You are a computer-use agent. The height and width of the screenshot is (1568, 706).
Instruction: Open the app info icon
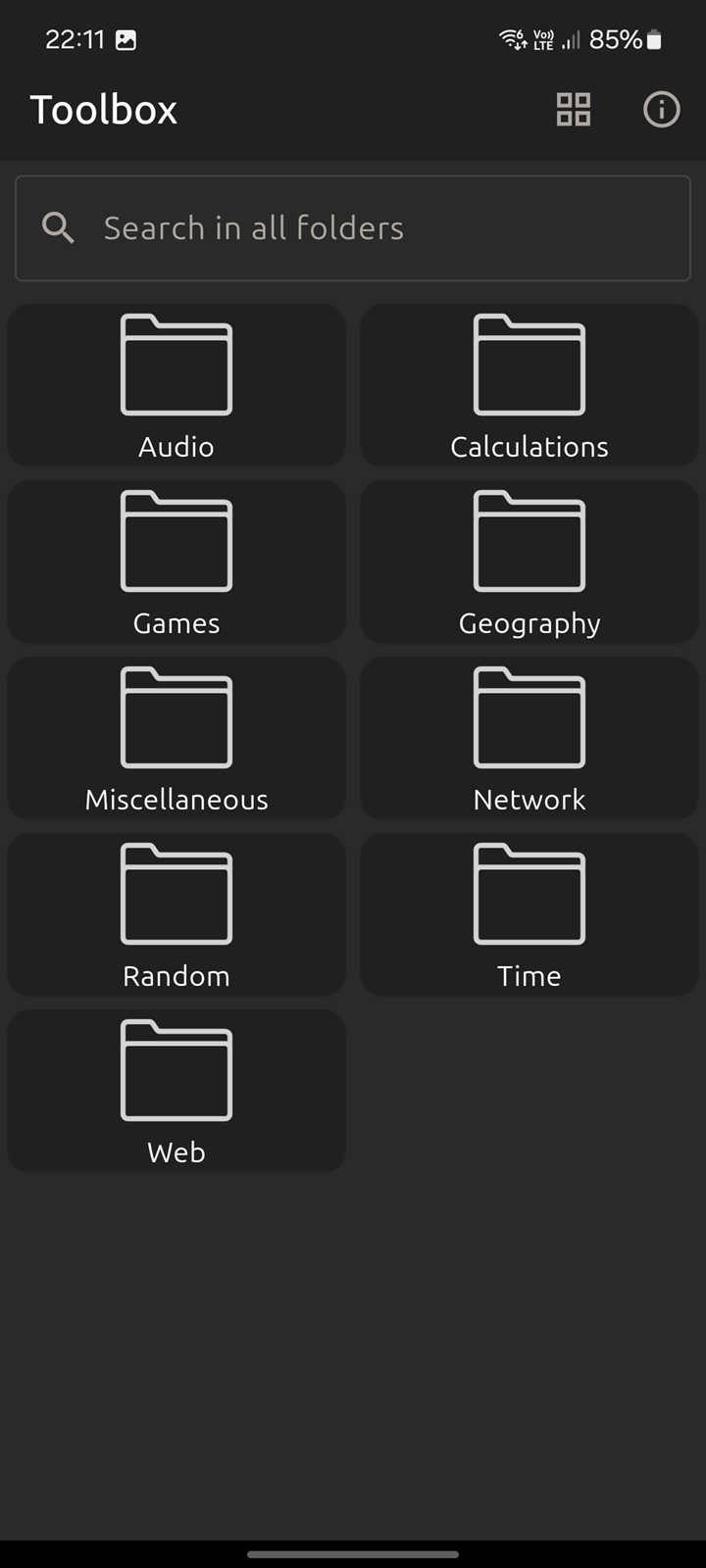pos(661,110)
